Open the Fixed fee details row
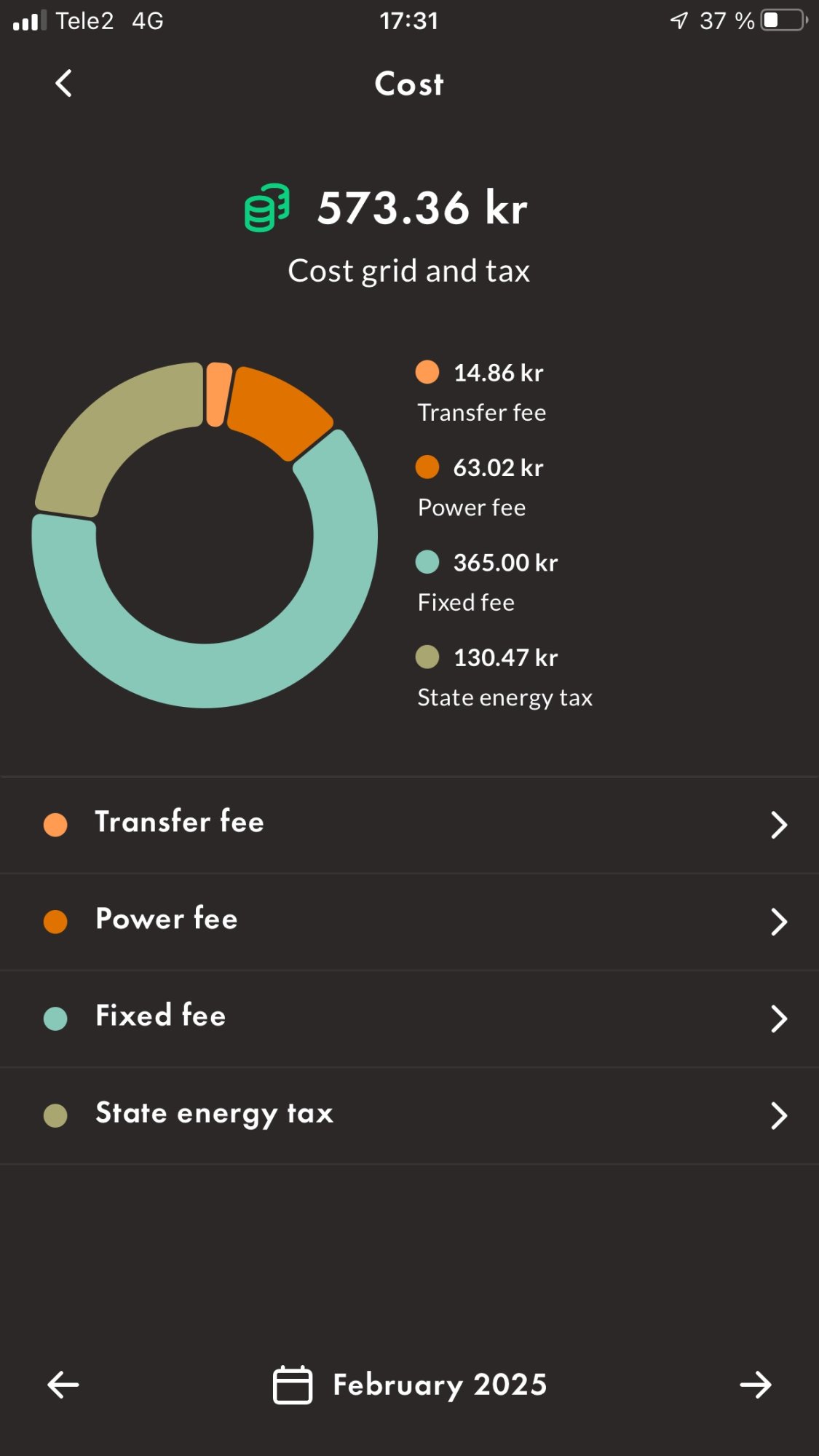 (x=409, y=1018)
